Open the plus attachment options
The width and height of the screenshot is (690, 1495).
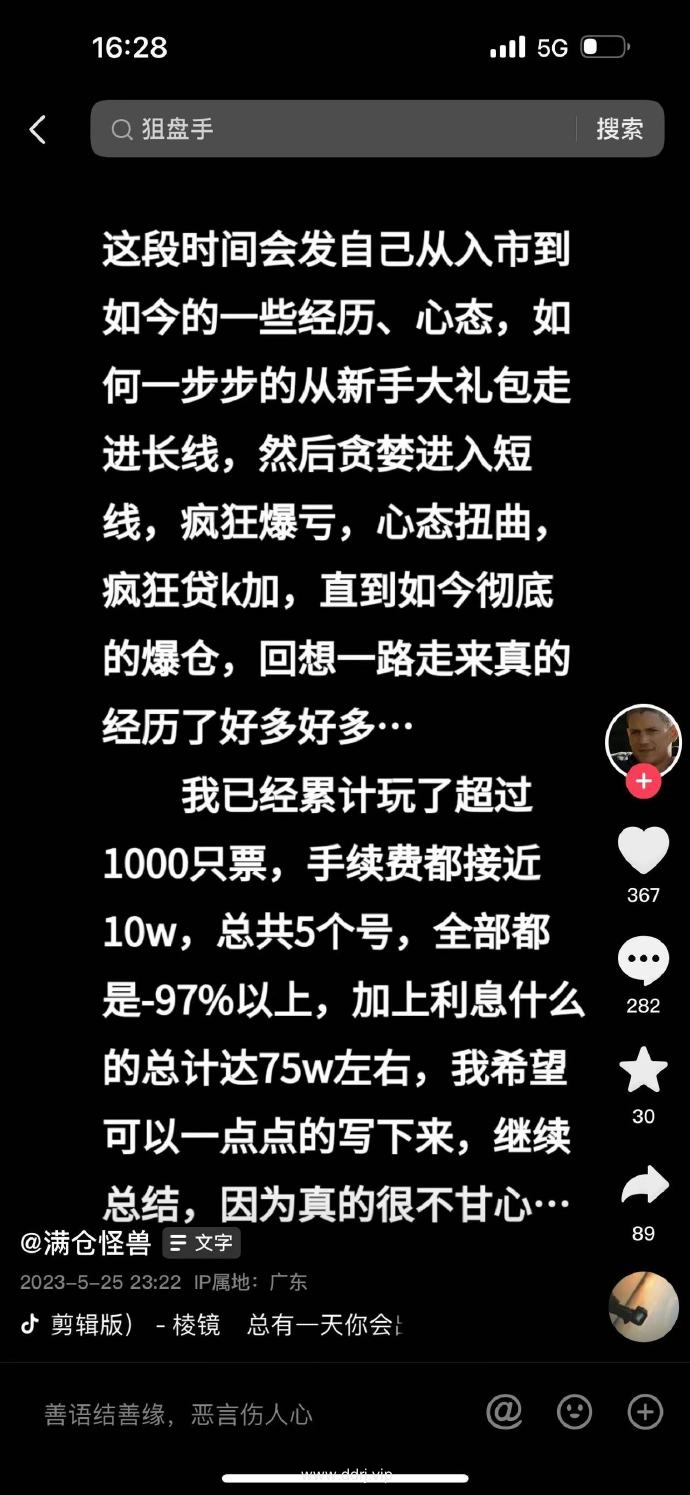pos(645,1412)
